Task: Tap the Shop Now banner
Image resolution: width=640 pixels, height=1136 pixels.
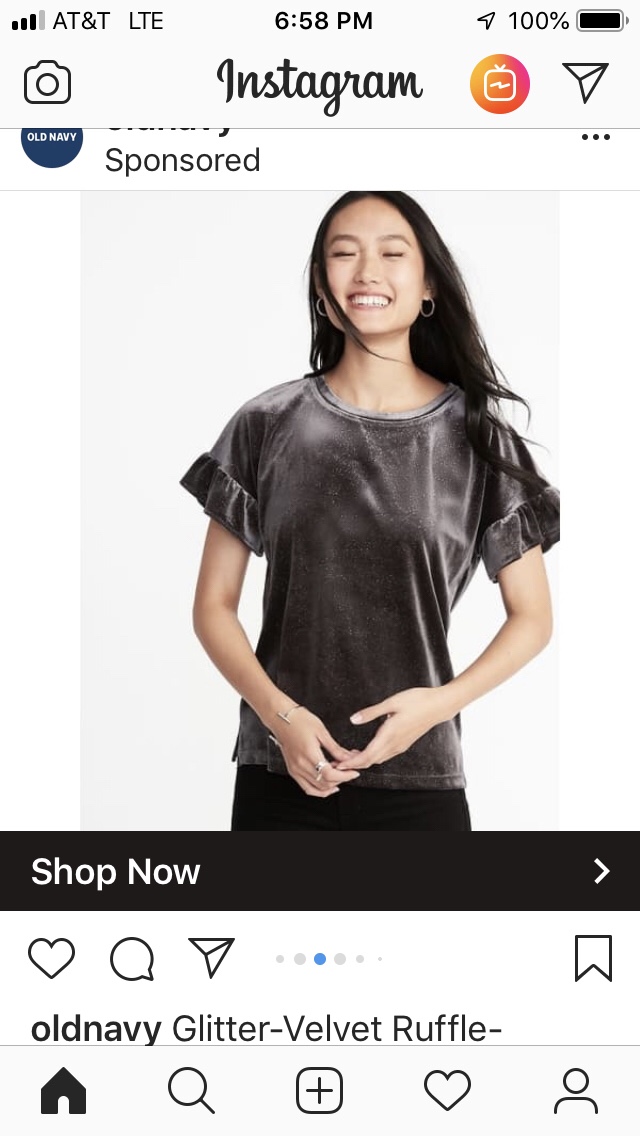Action: point(320,871)
